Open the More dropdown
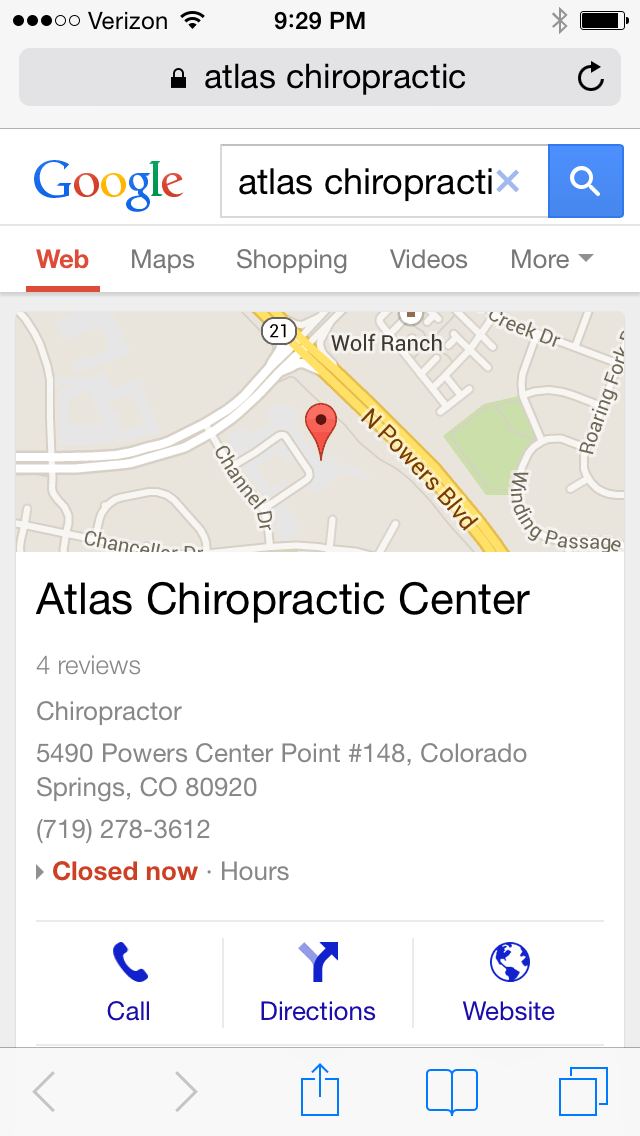The height and width of the screenshot is (1136, 640). click(x=552, y=259)
